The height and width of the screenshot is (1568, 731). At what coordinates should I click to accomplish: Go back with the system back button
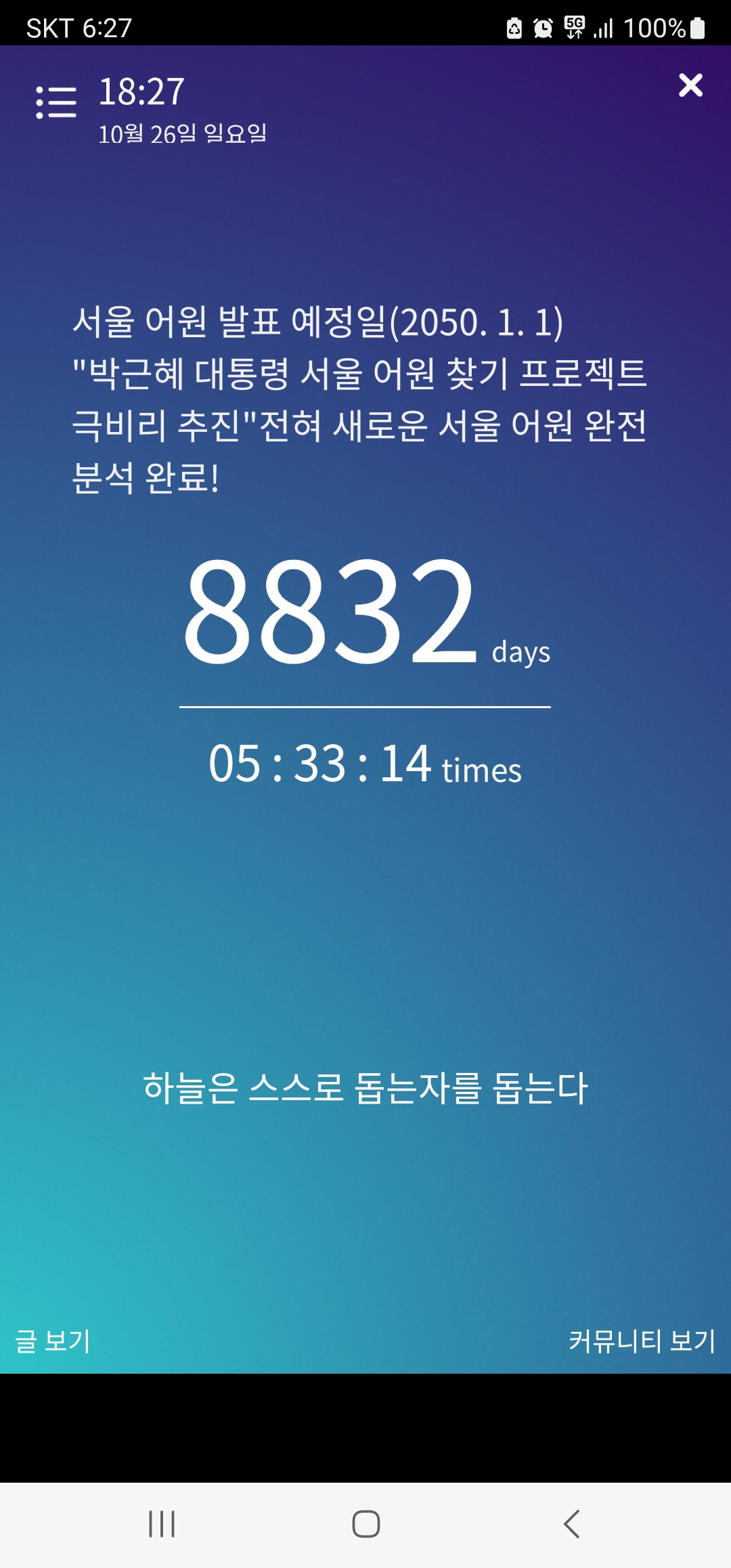click(572, 1524)
